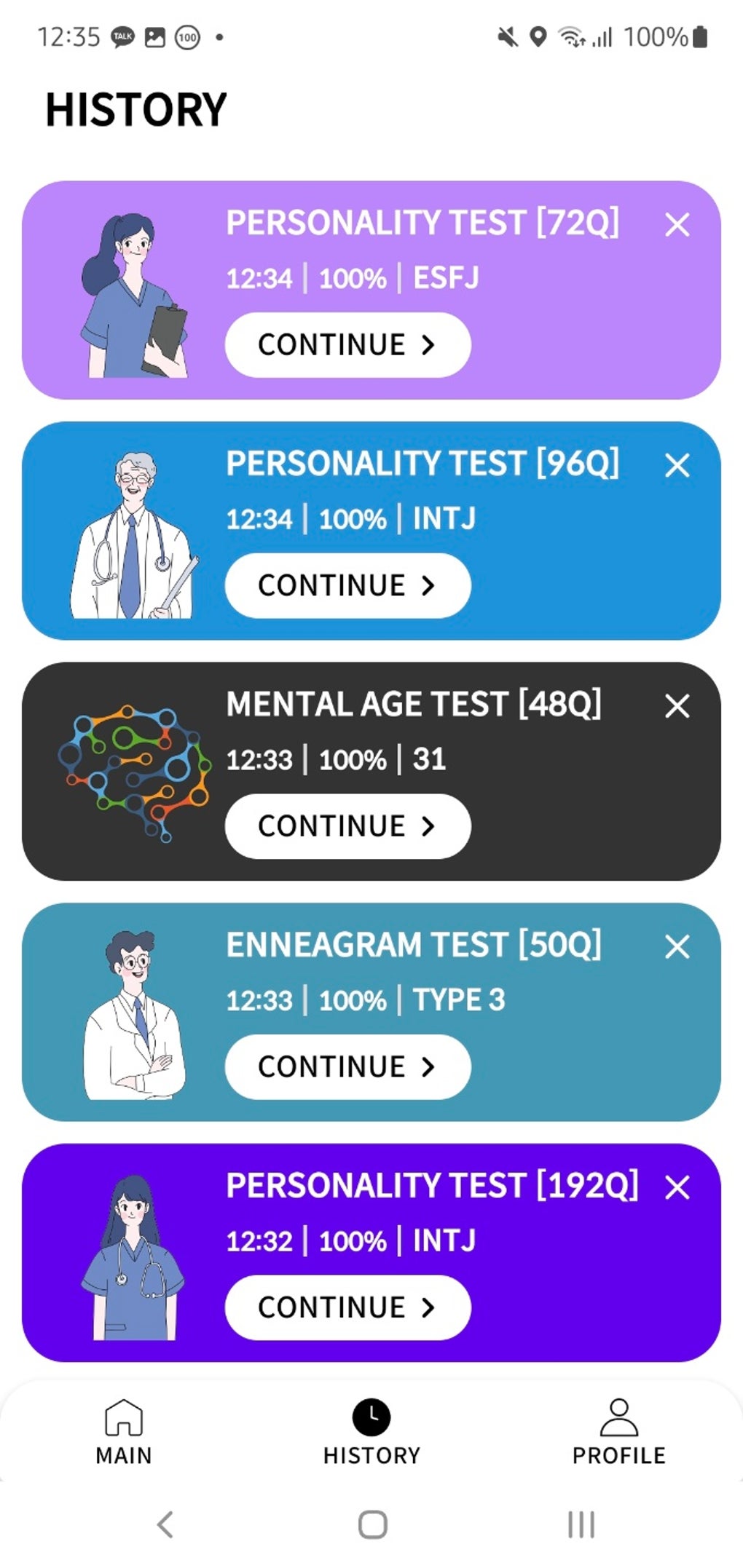The height and width of the screenshot is (1568, 743).
Task: Remove the Enneagram Test entry
Action: (677, 947)
